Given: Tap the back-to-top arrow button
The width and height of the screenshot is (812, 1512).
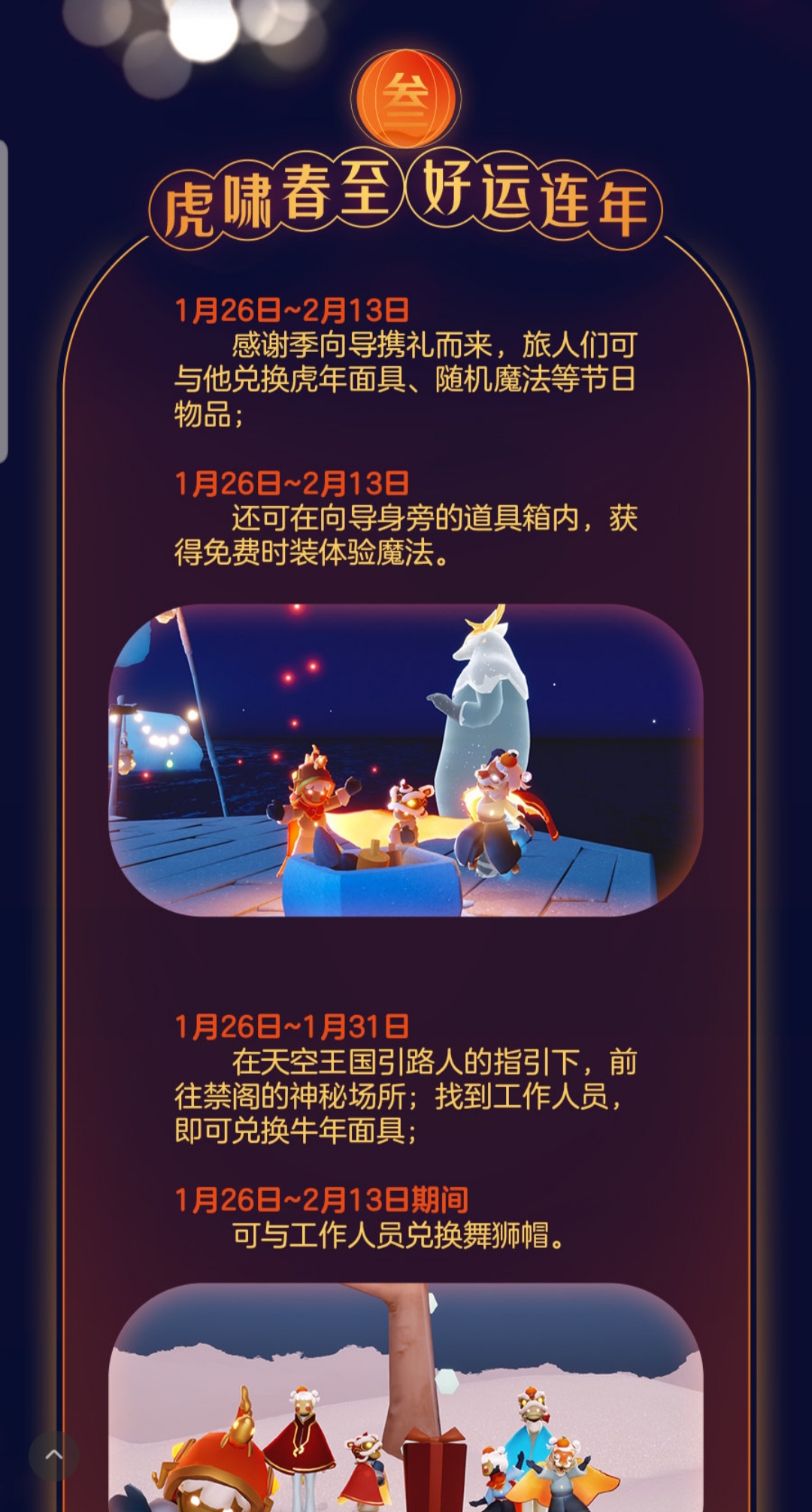Looking at the screenshot, I should pyautogui.click(x=53, y=1456).
